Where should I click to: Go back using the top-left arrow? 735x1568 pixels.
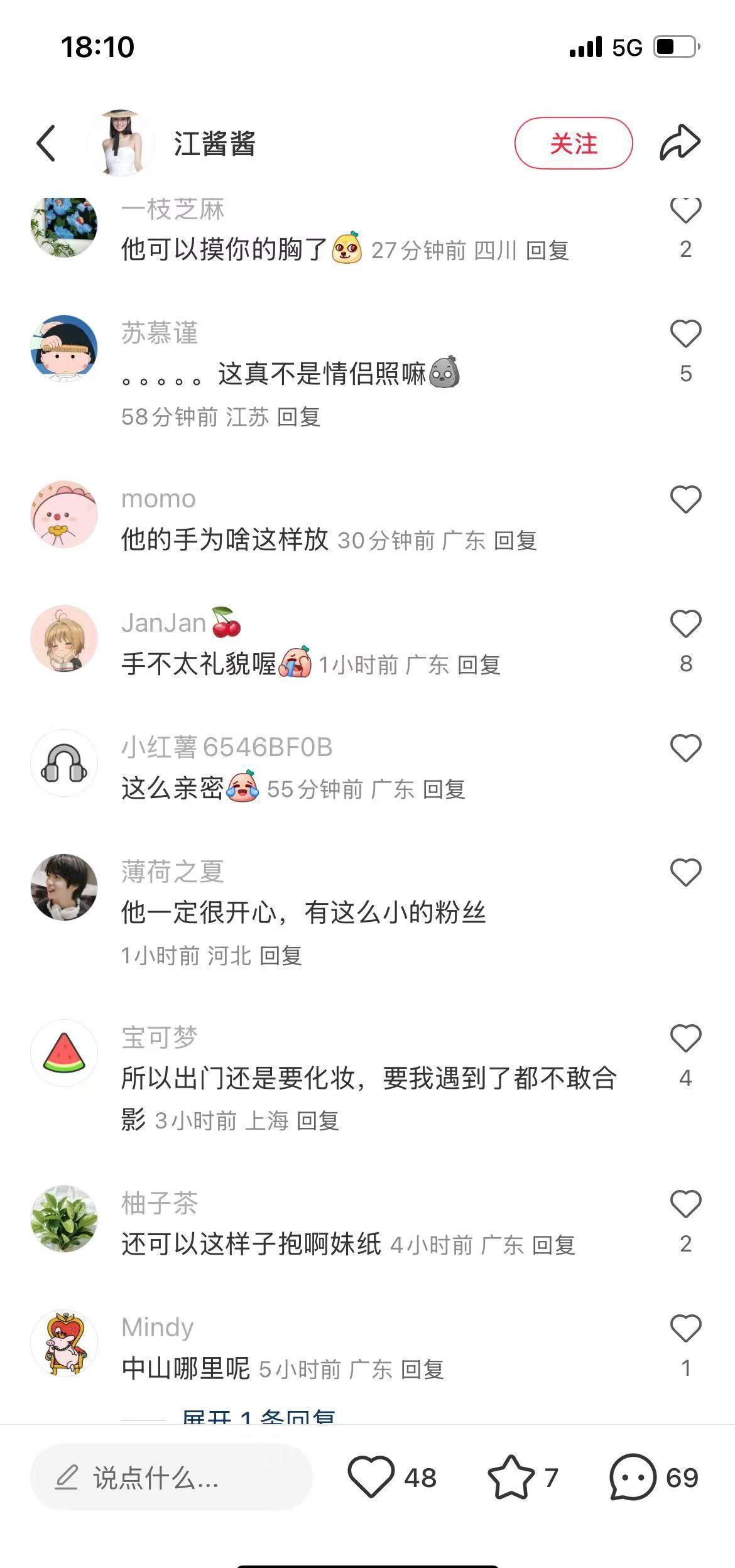(x=46, y=143)
